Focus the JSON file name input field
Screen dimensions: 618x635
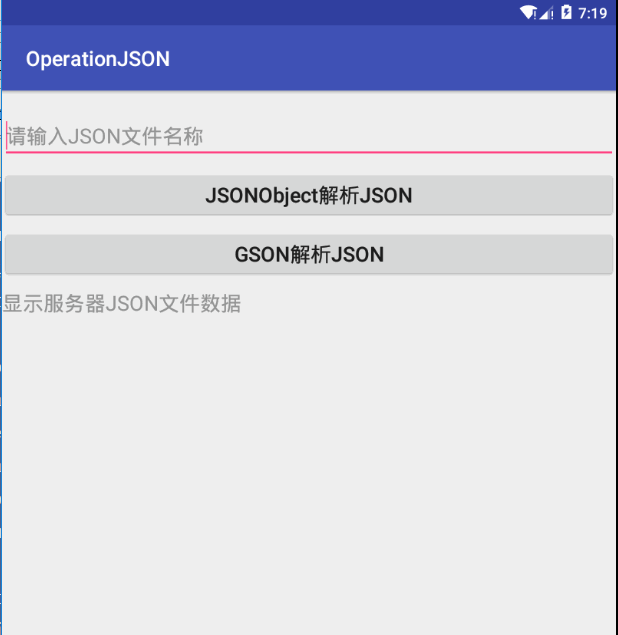point(308,136)
